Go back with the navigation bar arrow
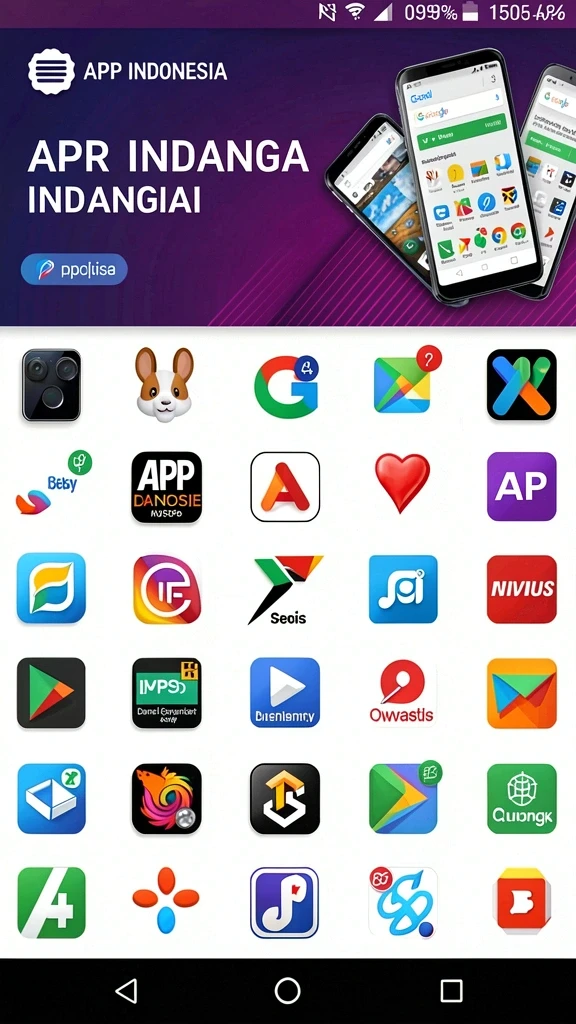The image size is (576, 1024). (125, 990)
